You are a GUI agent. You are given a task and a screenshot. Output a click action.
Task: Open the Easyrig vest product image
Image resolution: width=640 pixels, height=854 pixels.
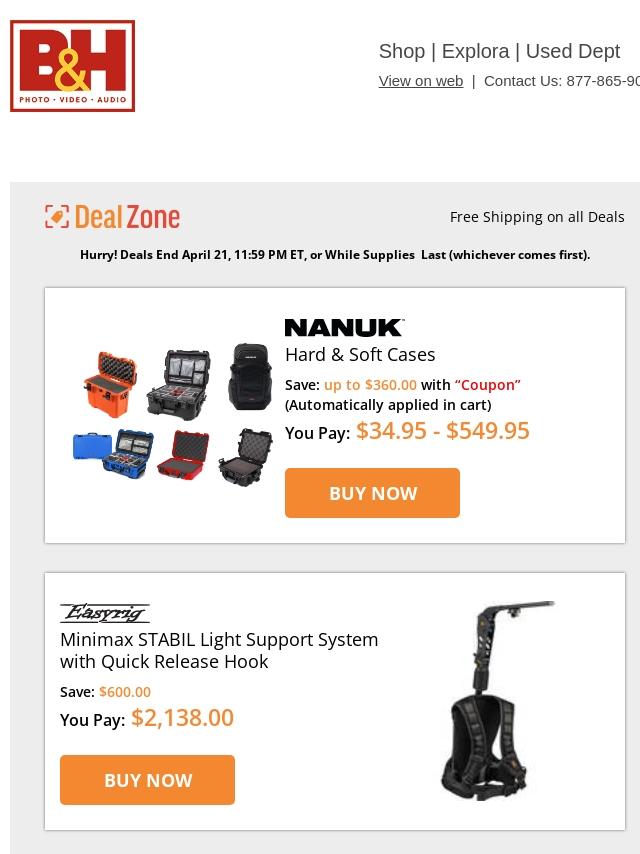point(497,700)
